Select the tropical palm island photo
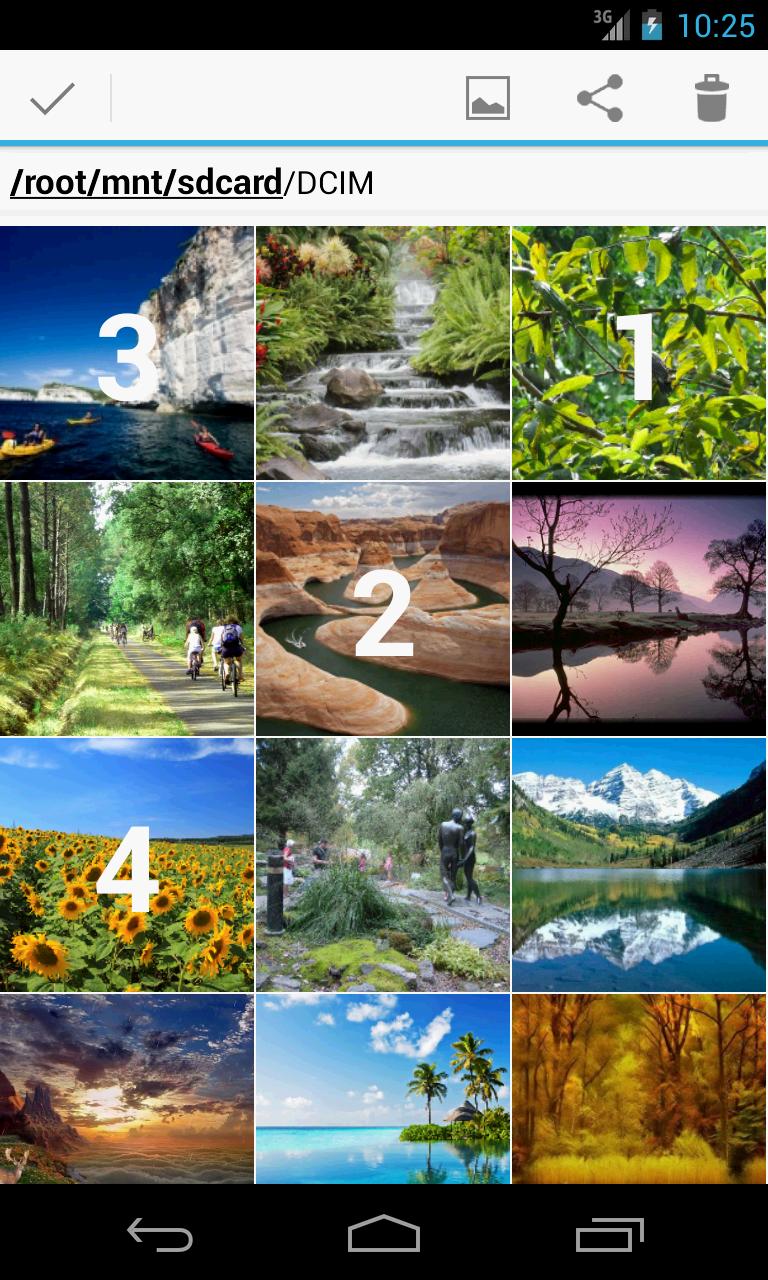The image size is (768, 1280). (383, 1089)
